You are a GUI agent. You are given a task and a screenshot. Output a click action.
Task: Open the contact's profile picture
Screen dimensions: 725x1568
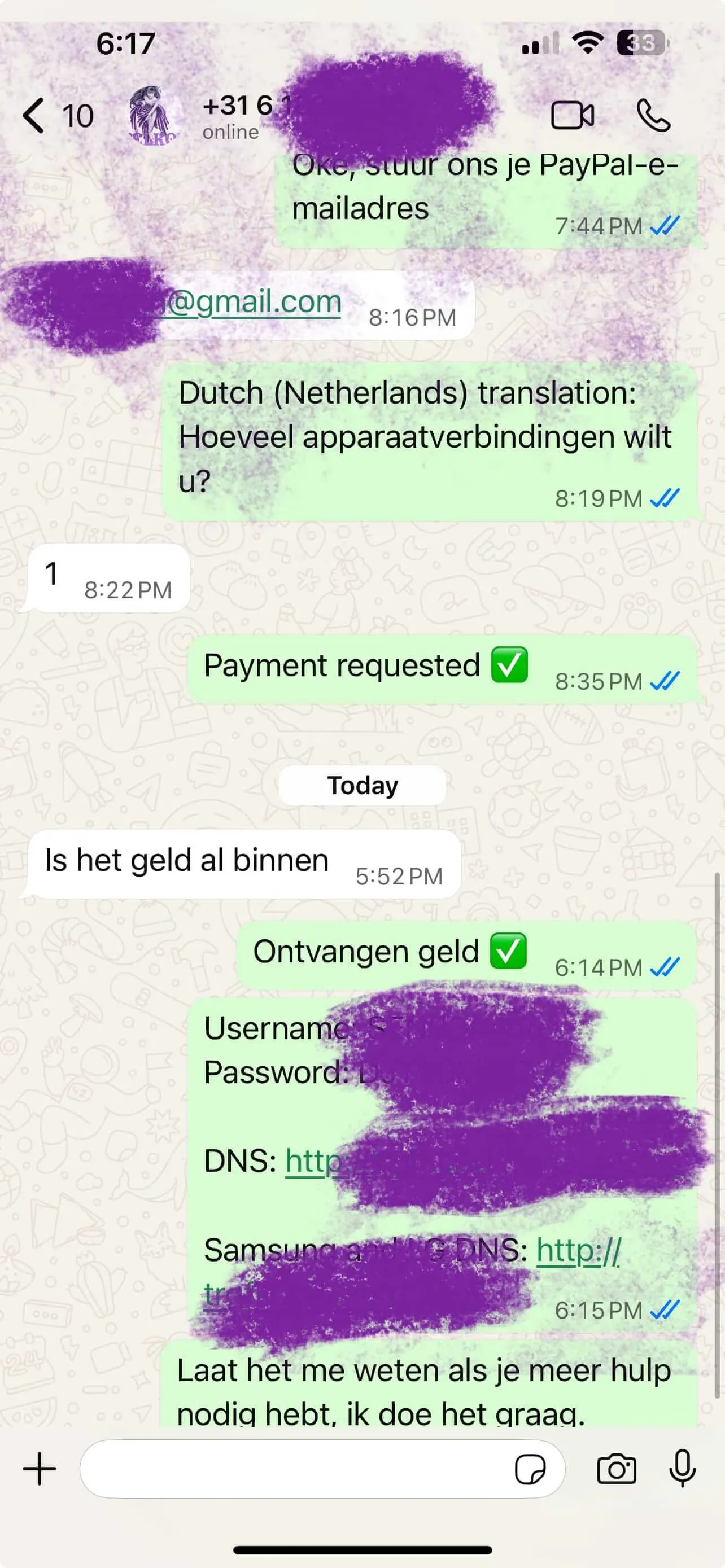[151, 116]
